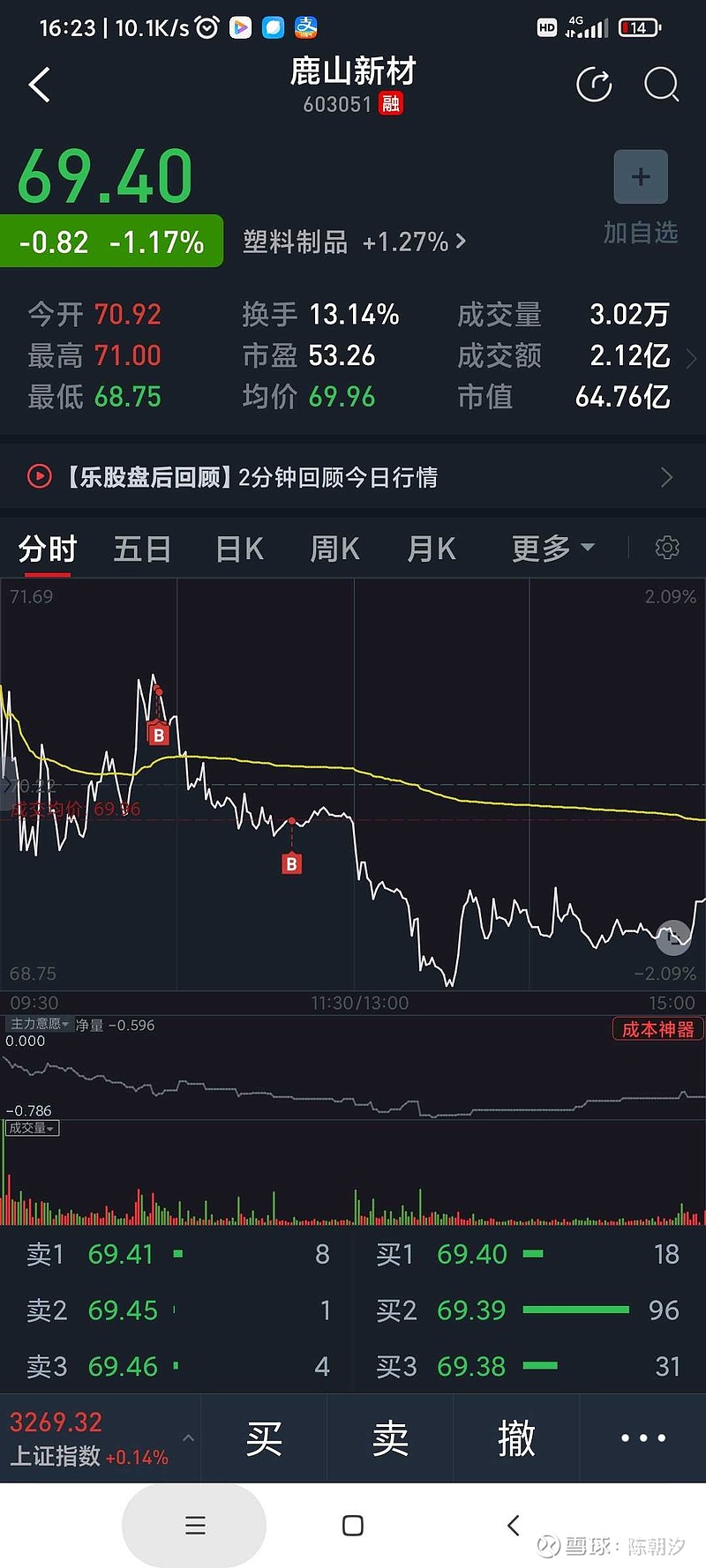Switch to the 五日 chart tab
The image size is (706, 1568).
pos(142,549)
